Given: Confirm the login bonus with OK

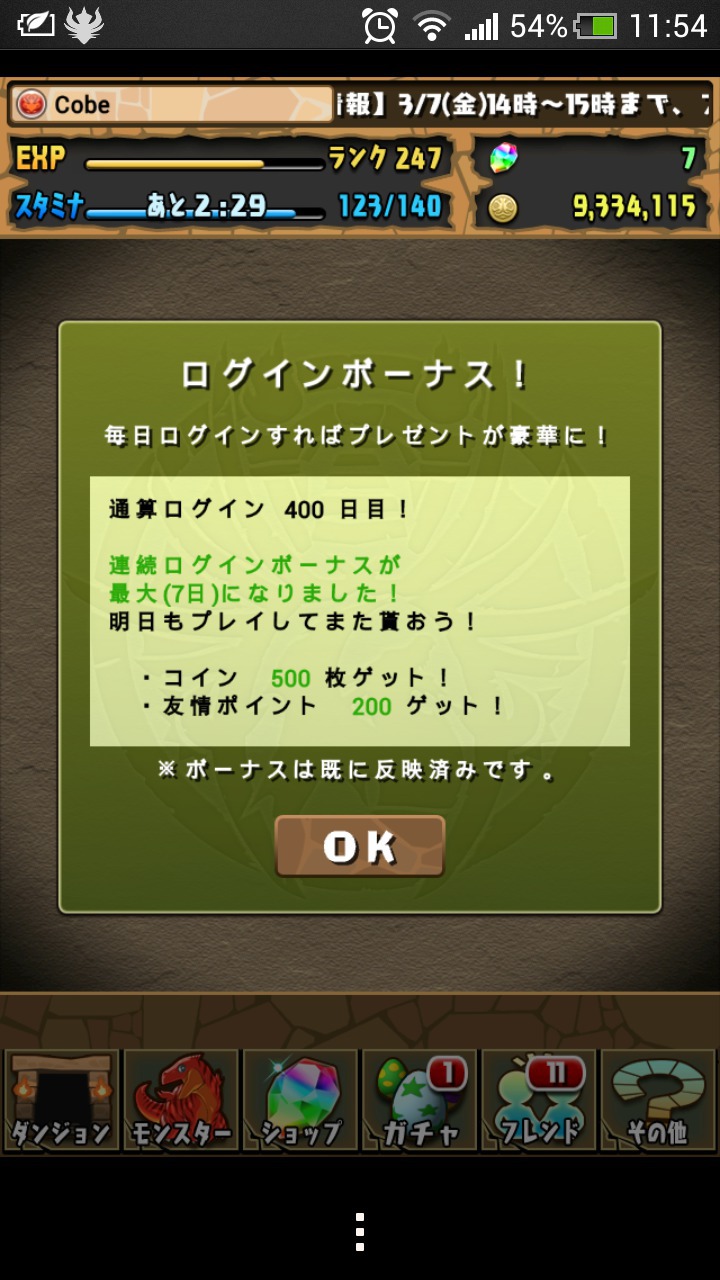Looking at the screenshot, I should (360, 847).
